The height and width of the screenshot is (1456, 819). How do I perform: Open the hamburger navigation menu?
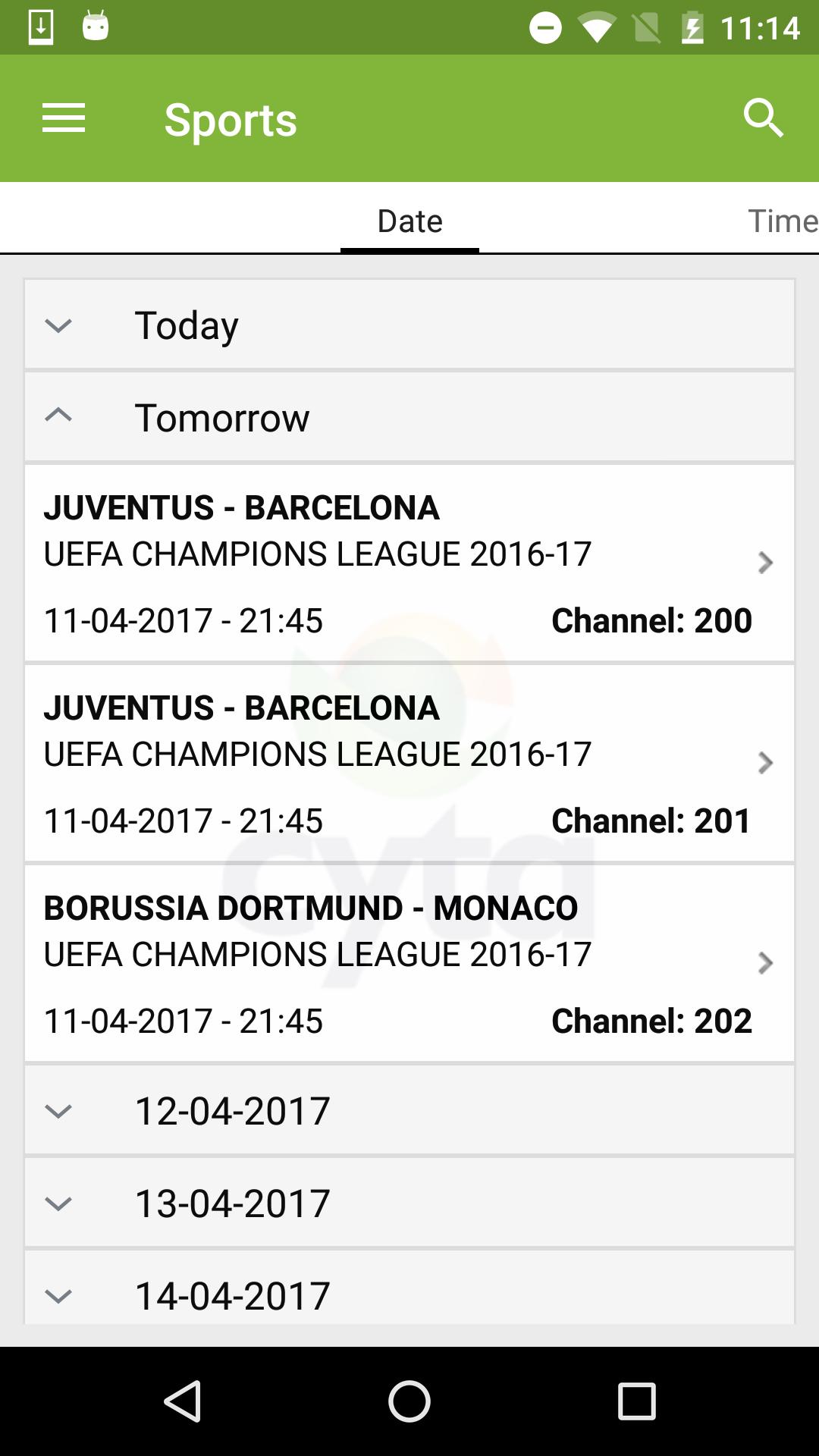pos(64,118)
